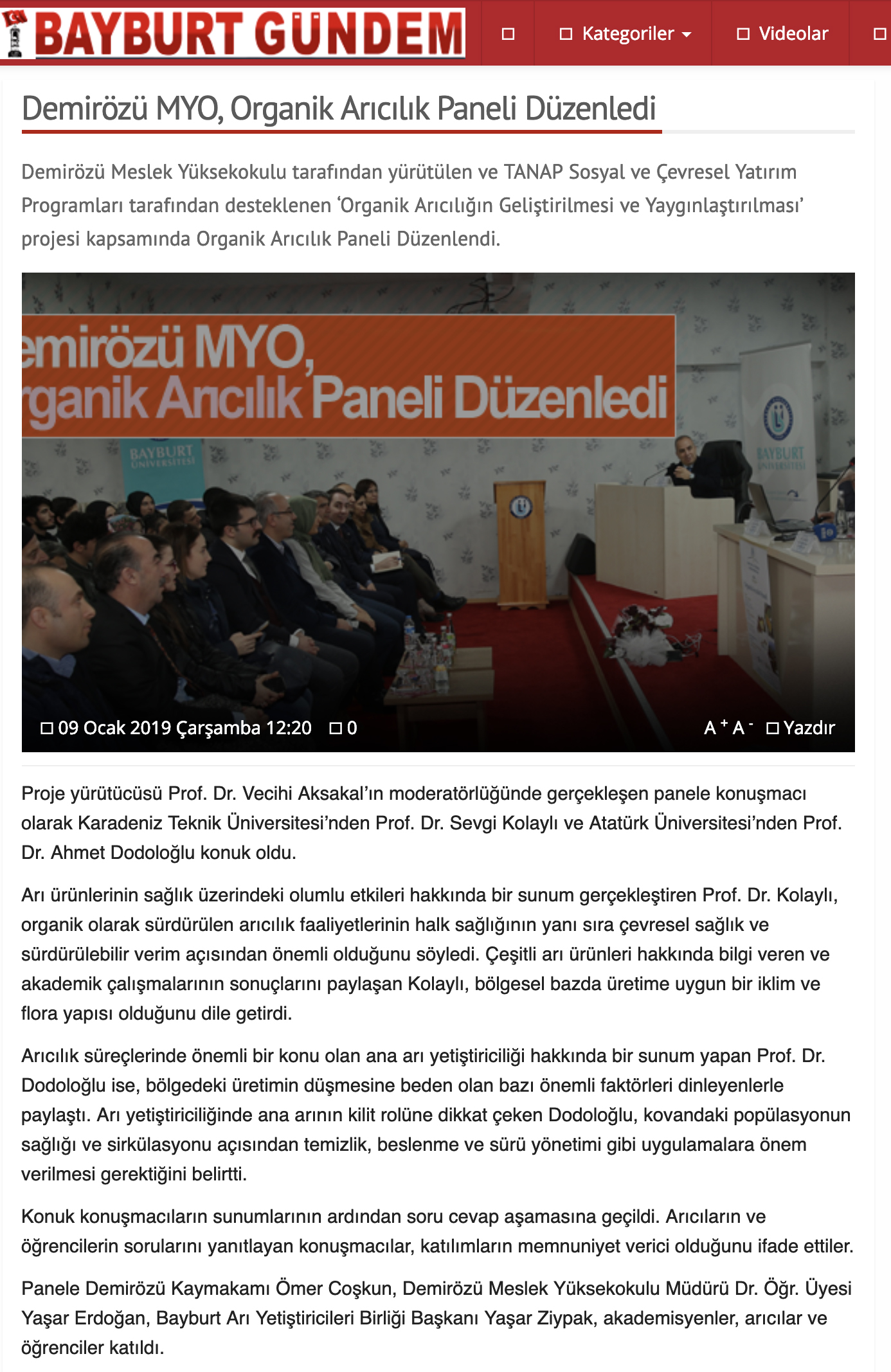Tap the home icon in navigation bar
This screenshot has height=1372, width=891.
coord(508,33)
